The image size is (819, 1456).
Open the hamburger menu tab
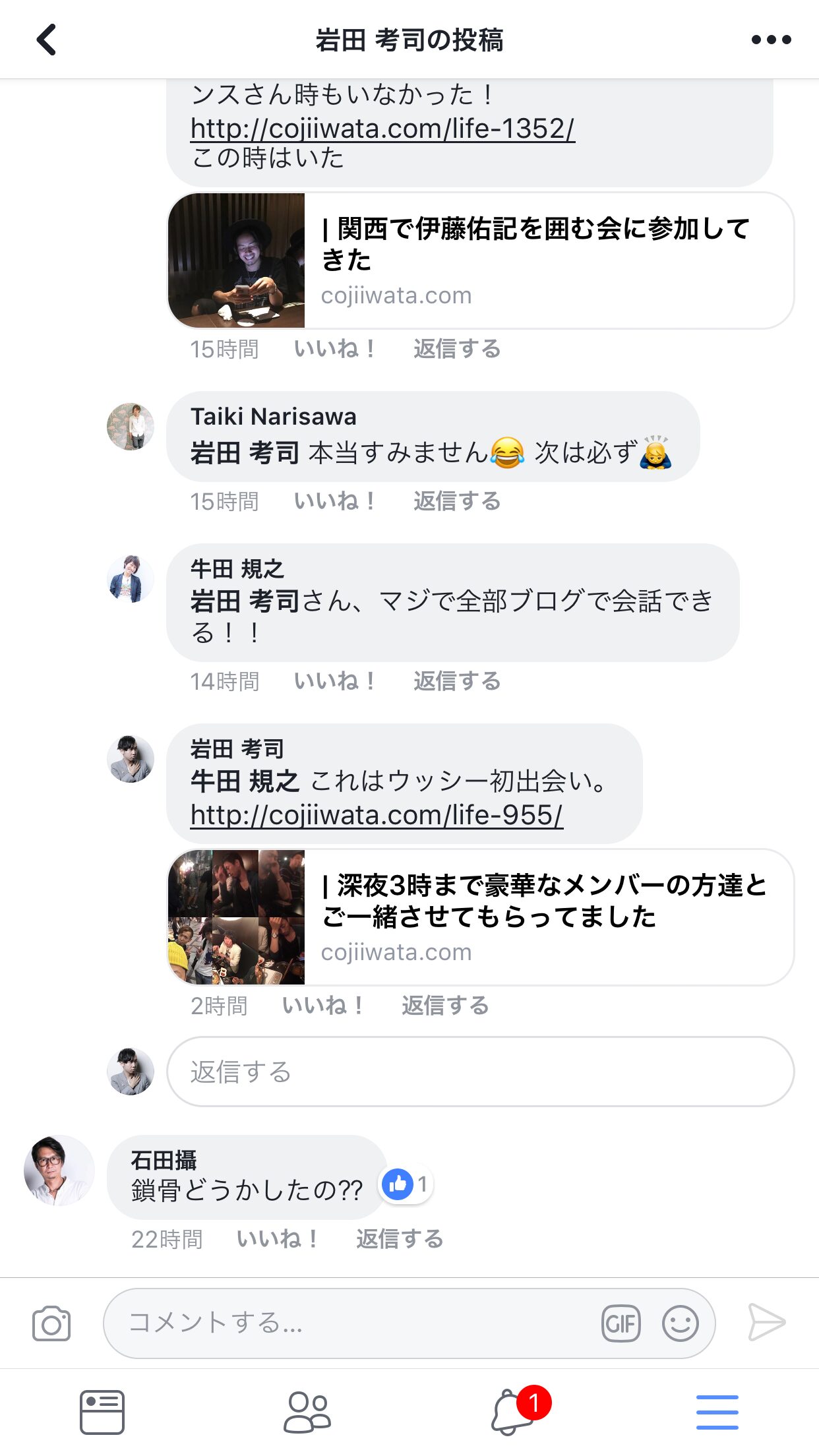(717, 1412)
